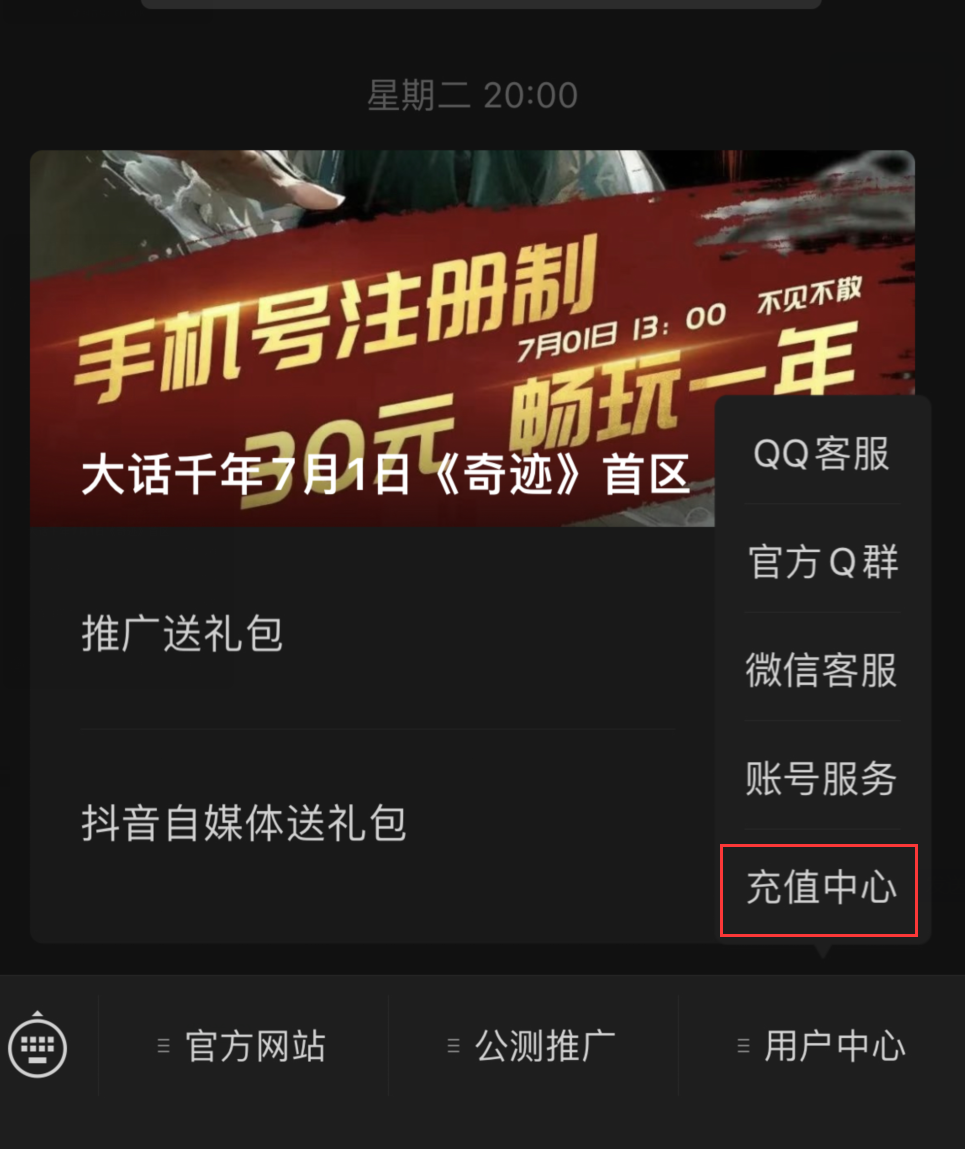Go to 账号服务
This screenshot has height=1149, width=965.
click(x=821, y=778)
